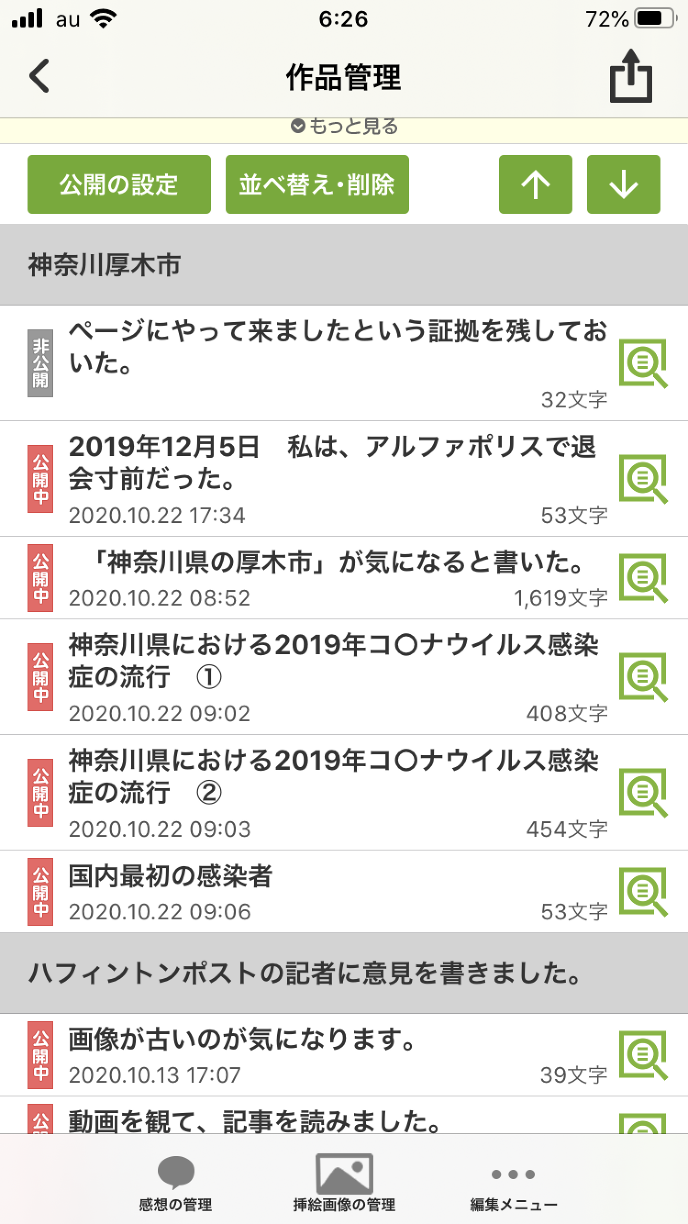
Task: Tap the up arrow button
Action: tap(536, 185)
